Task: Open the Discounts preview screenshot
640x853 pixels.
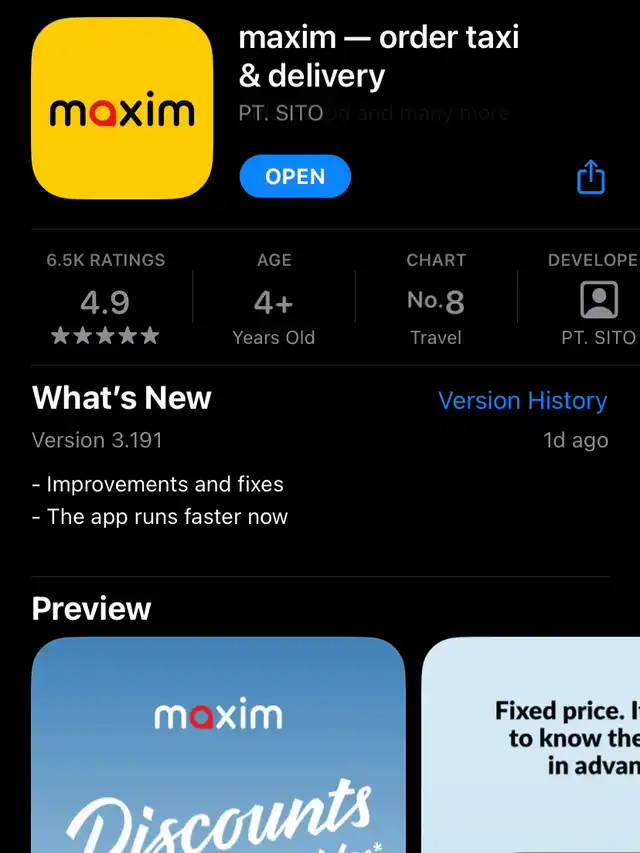Action: click(x=218, y=745)
